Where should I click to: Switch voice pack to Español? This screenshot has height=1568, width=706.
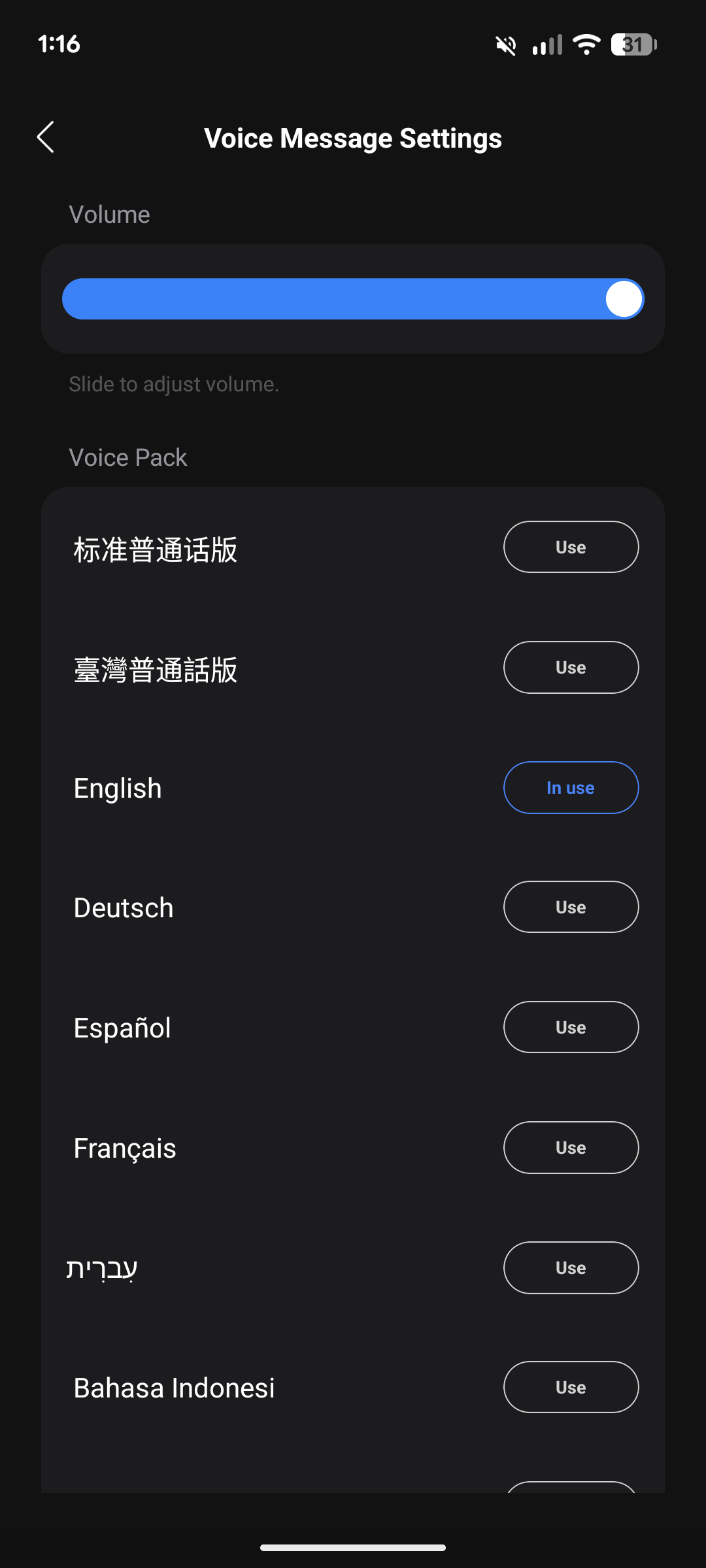(571, 1027)
